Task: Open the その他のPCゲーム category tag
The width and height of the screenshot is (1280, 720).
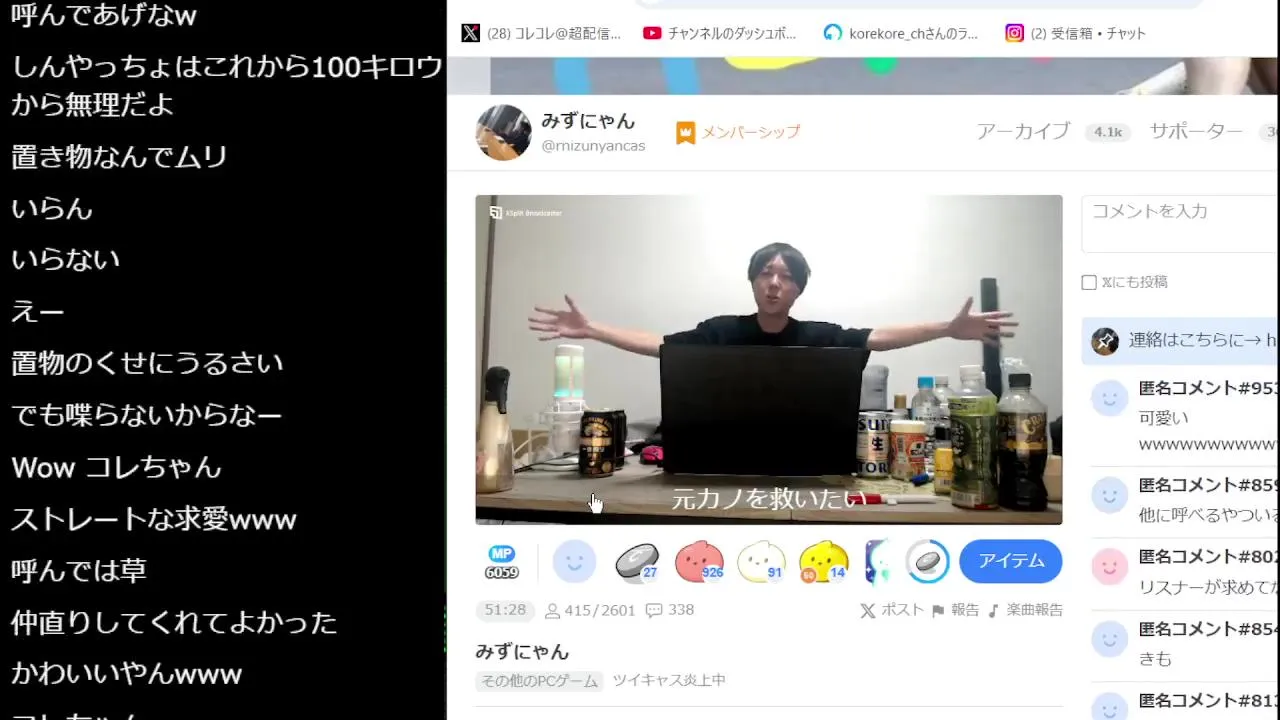Action: (x=540, y=681)
